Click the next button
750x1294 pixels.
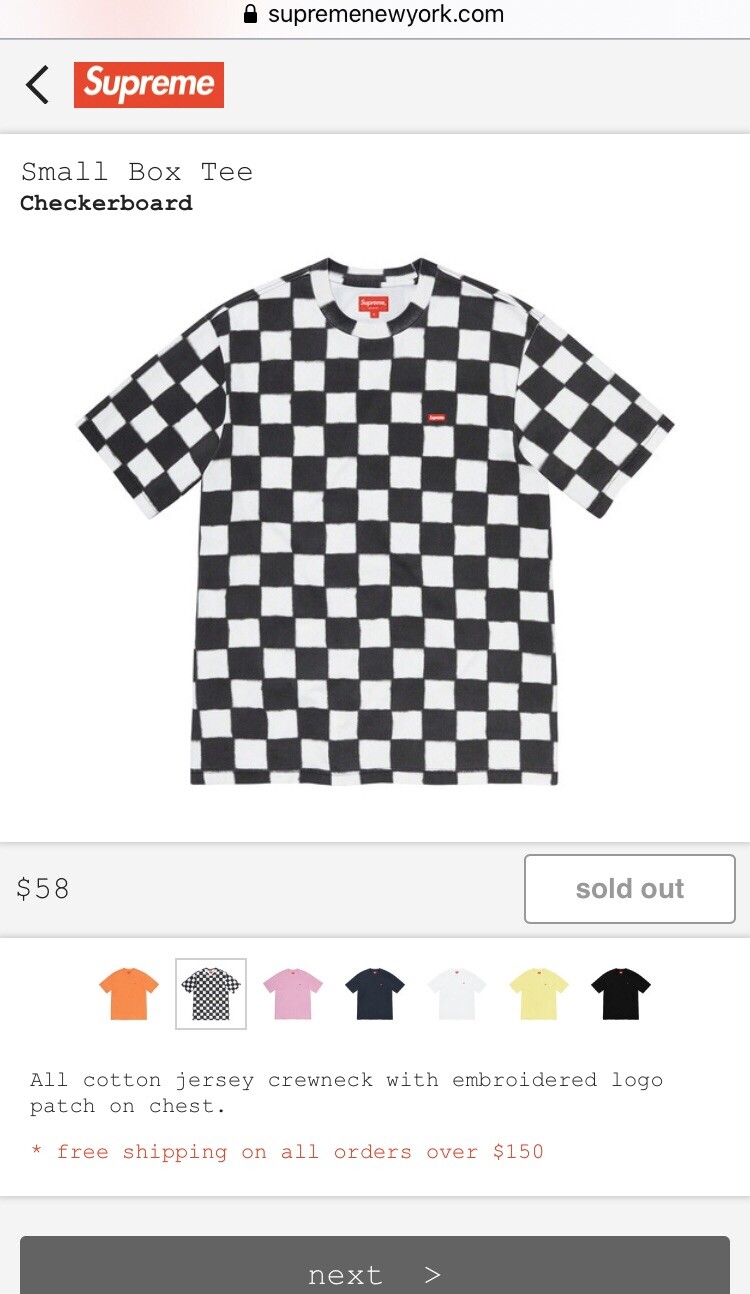pyautogui.click(x=375, y=1274)
